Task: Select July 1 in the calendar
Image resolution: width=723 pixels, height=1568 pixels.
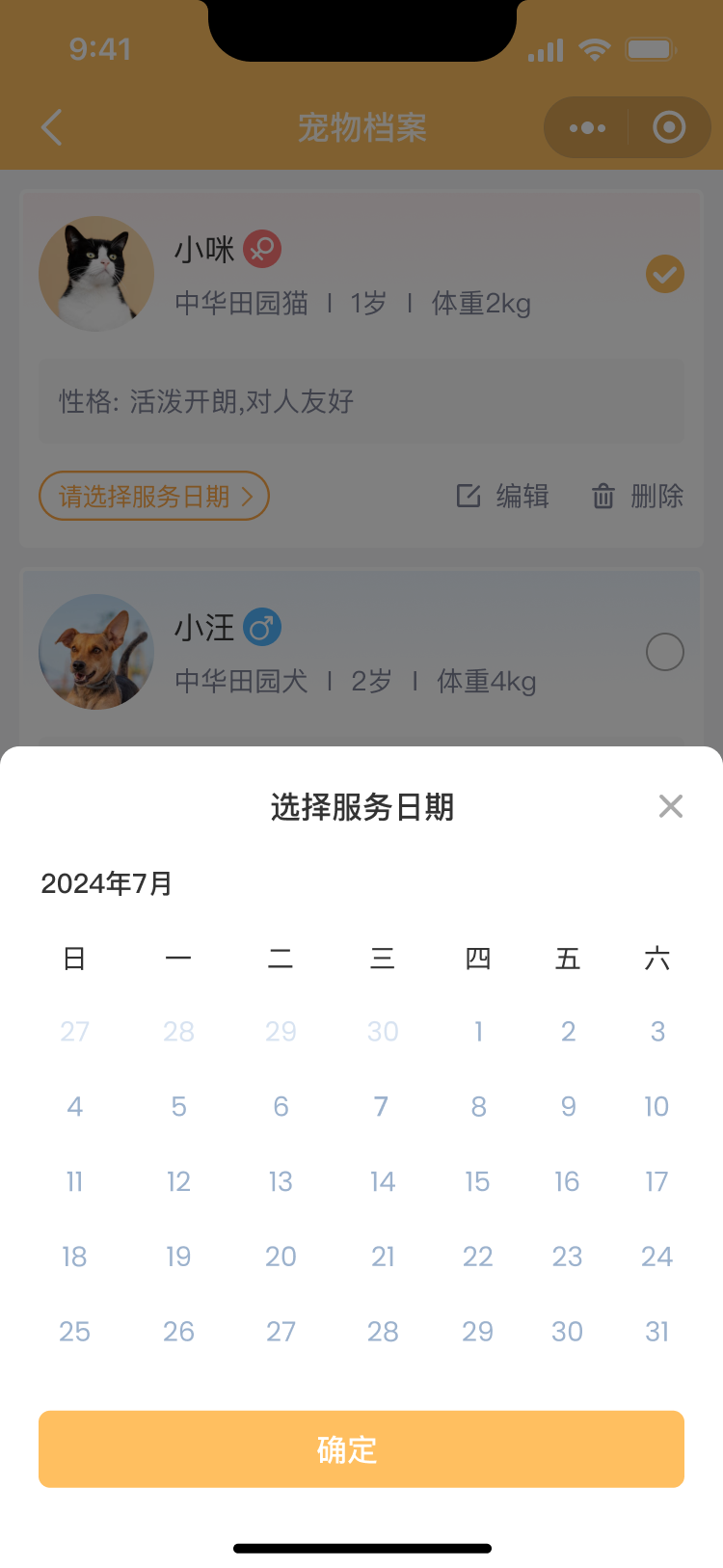Action: [x=478, y=1032]
